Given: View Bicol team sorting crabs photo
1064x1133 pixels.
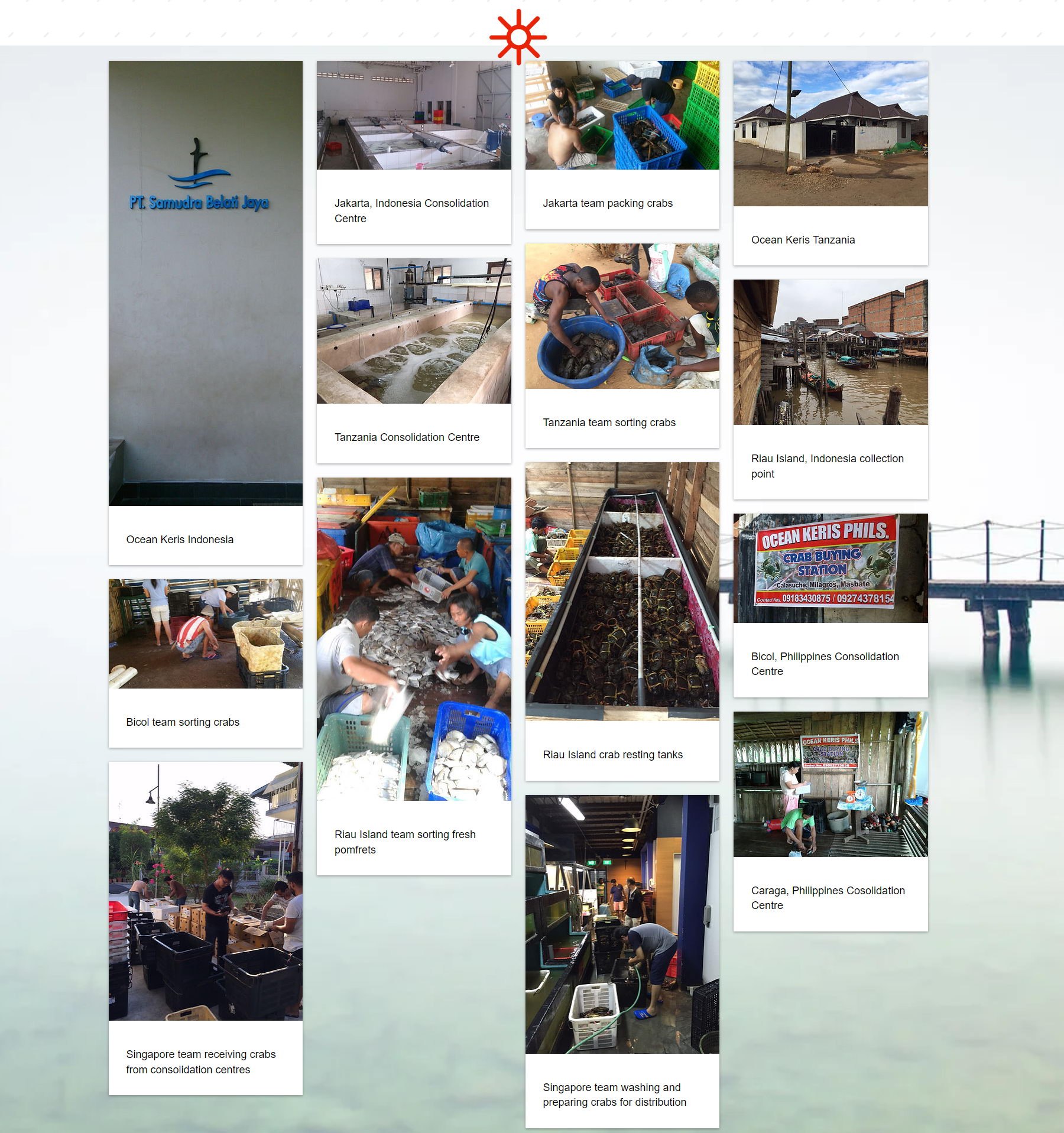Looking at the screenshot, I should [x=205, y=634].
